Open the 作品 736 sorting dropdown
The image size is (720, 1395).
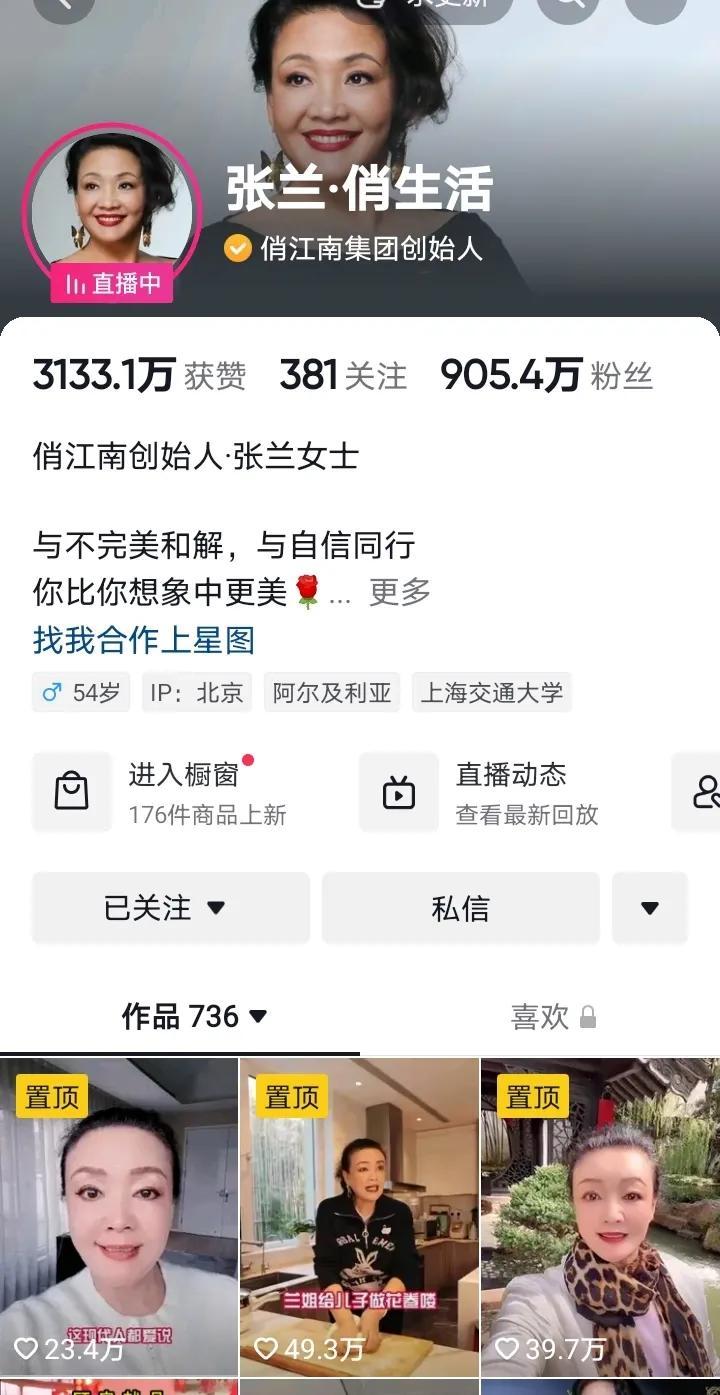coord(195,1017)
